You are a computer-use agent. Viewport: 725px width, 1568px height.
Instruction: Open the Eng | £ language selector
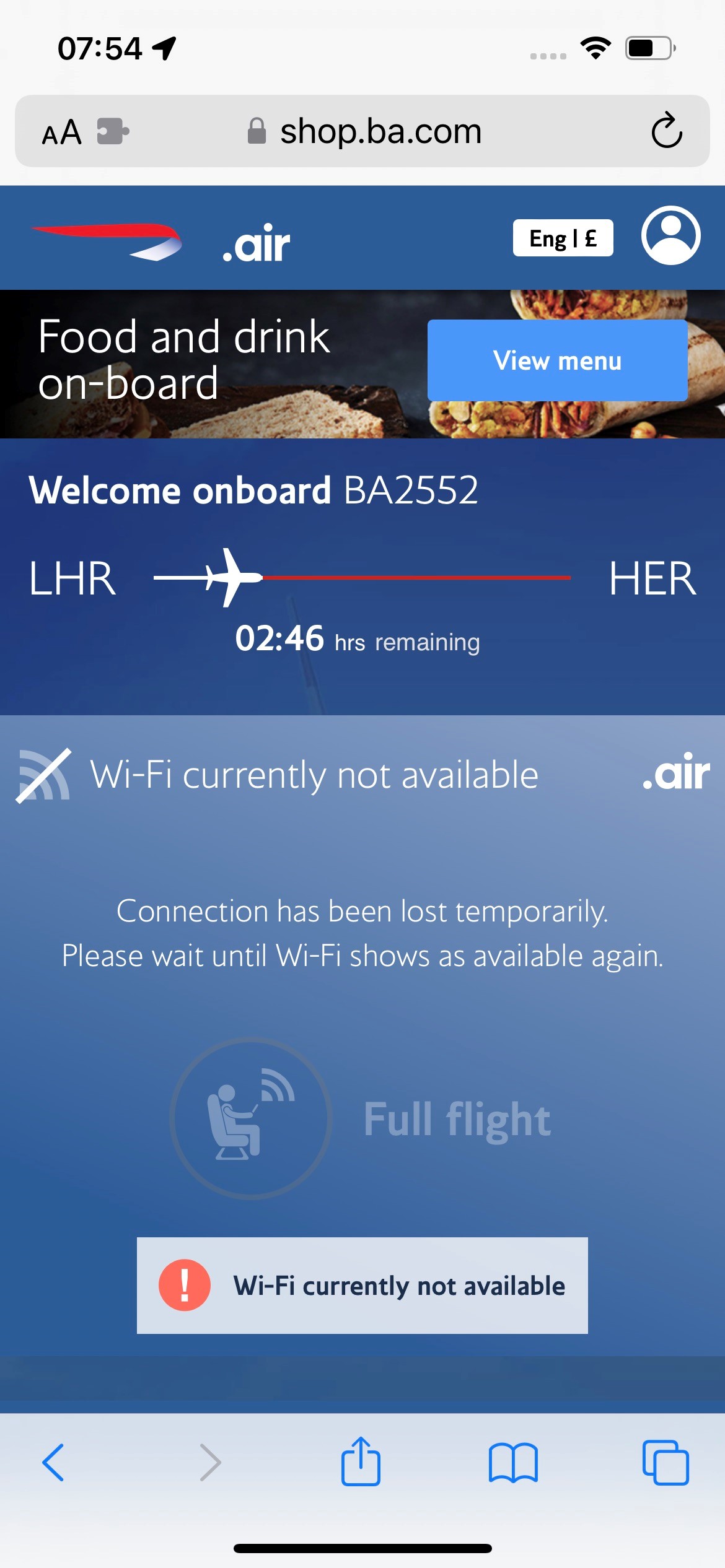pos(563,238)
